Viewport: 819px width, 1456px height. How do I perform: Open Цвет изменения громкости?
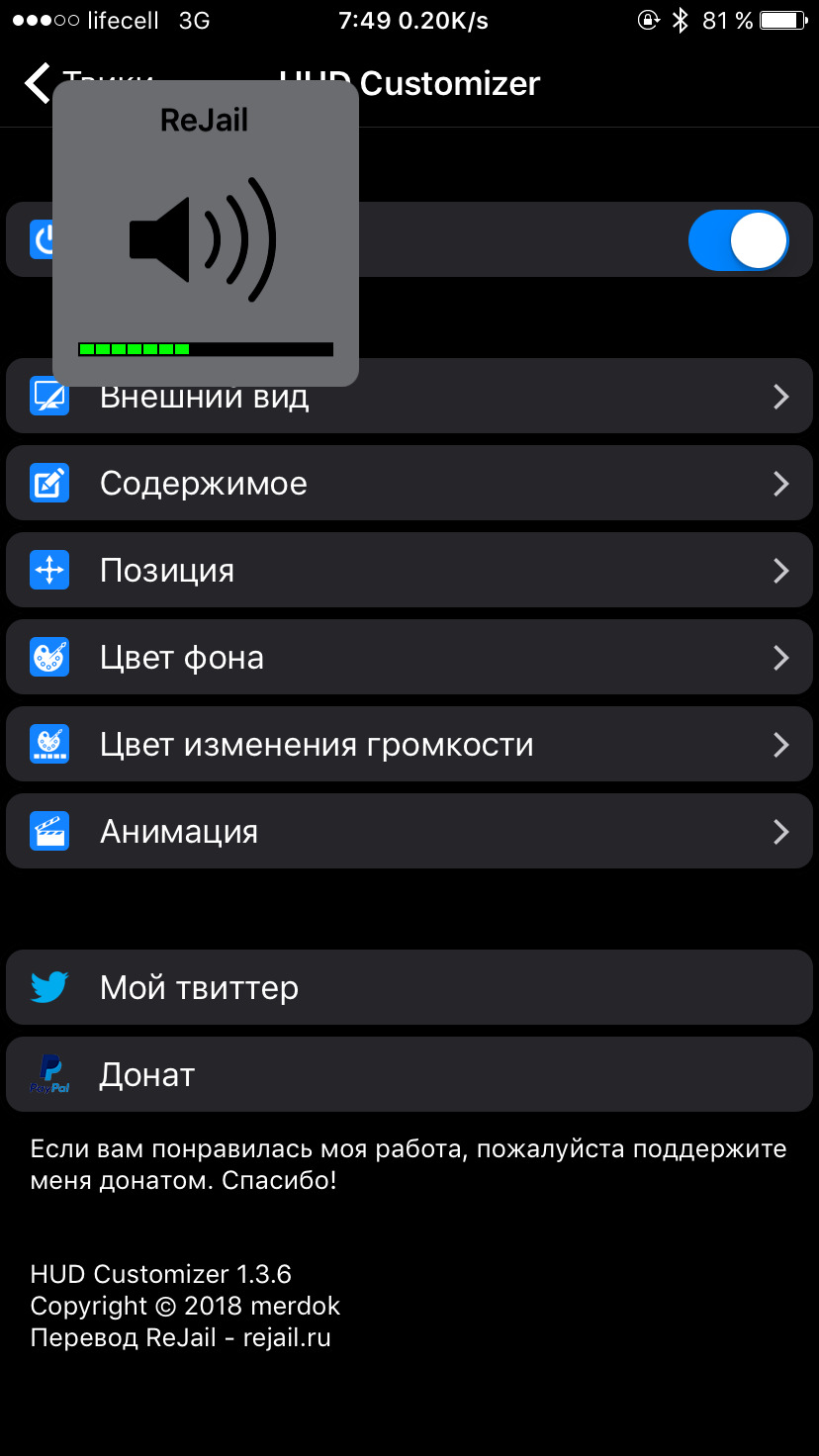pyautogui.click(x=409, y=744)
